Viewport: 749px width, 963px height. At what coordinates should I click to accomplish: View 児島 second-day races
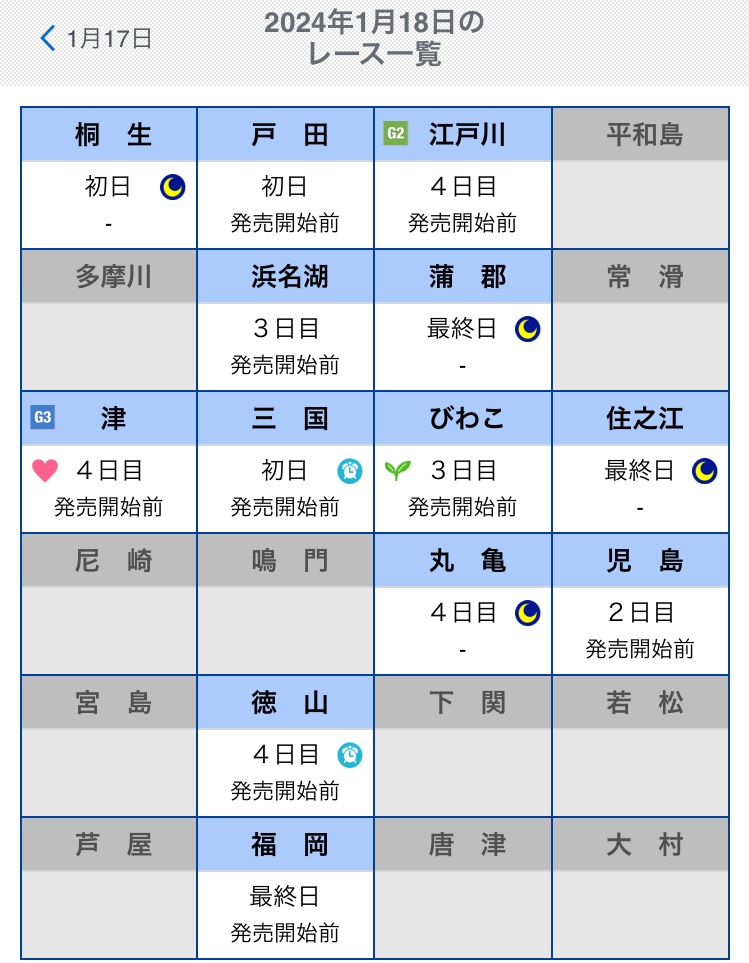[x=640, y=629]
